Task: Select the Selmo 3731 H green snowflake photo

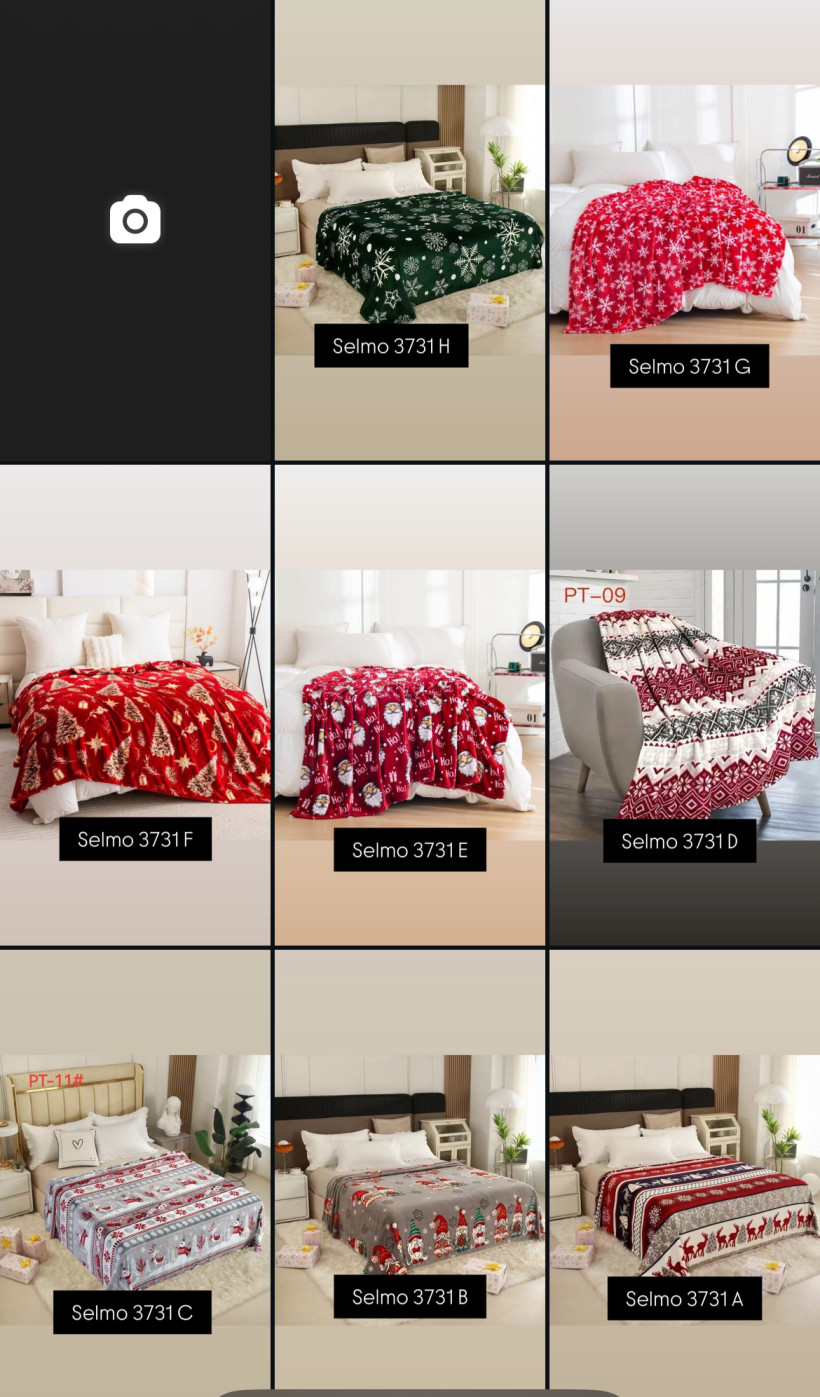Action: pos(410,230)
